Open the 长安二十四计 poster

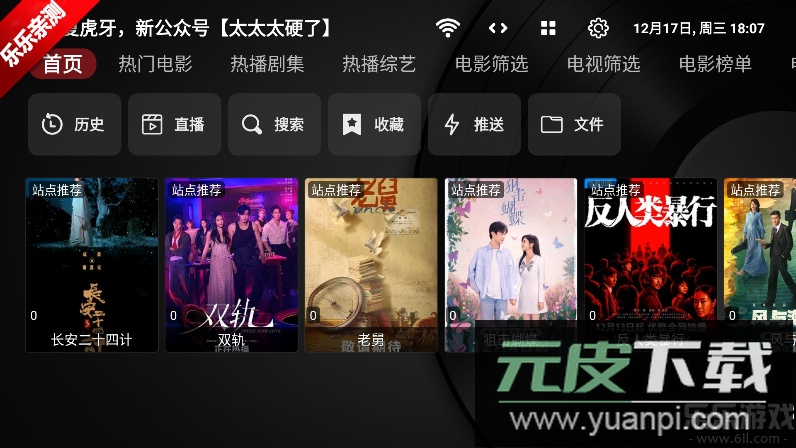coord(92,264)
